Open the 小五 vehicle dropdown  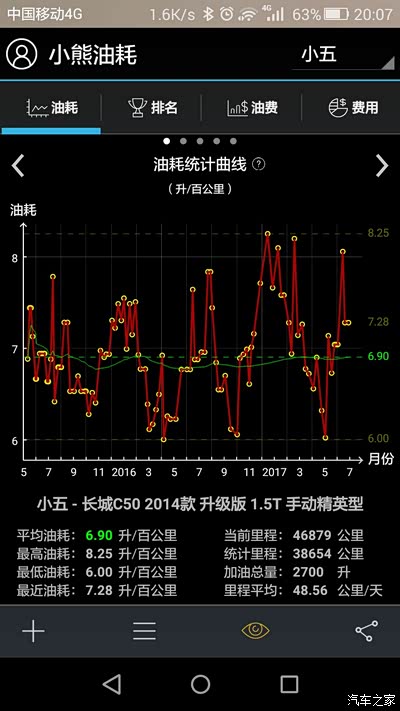click(343, 56)
